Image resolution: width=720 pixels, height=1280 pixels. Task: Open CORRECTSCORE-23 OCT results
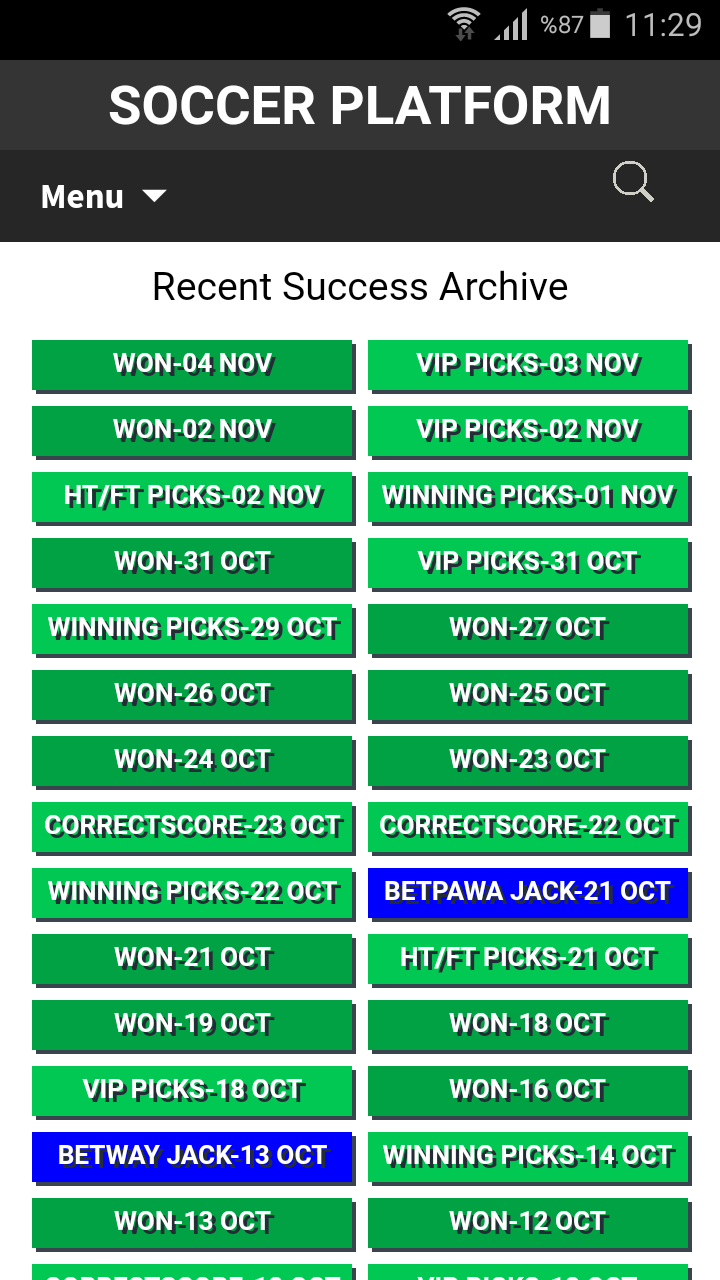(x=192, y=826)
